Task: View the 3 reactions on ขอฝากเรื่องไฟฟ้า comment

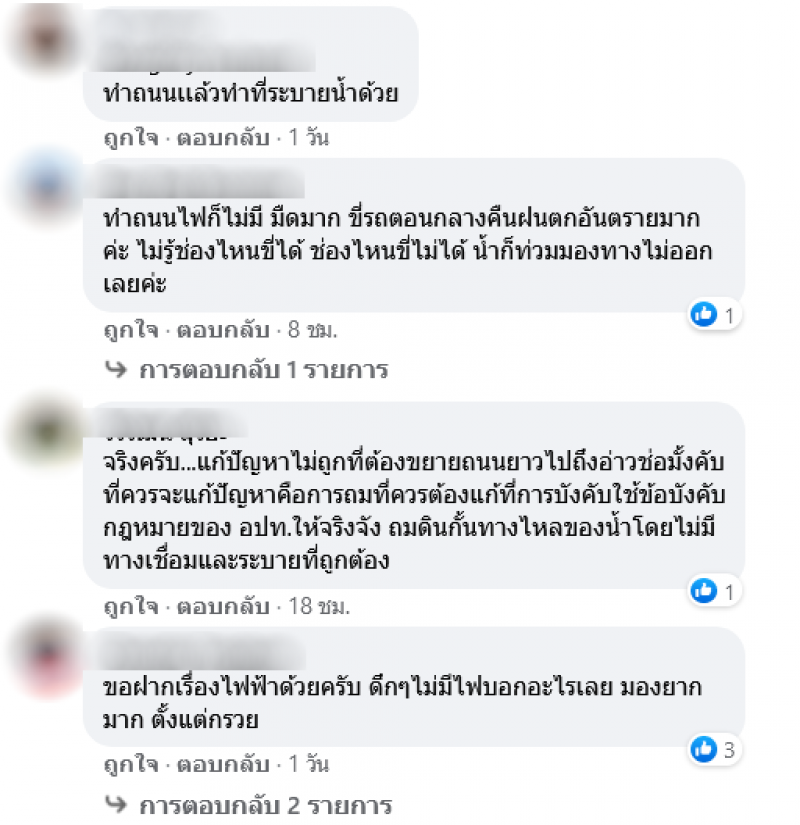Action: pos(716,748)
